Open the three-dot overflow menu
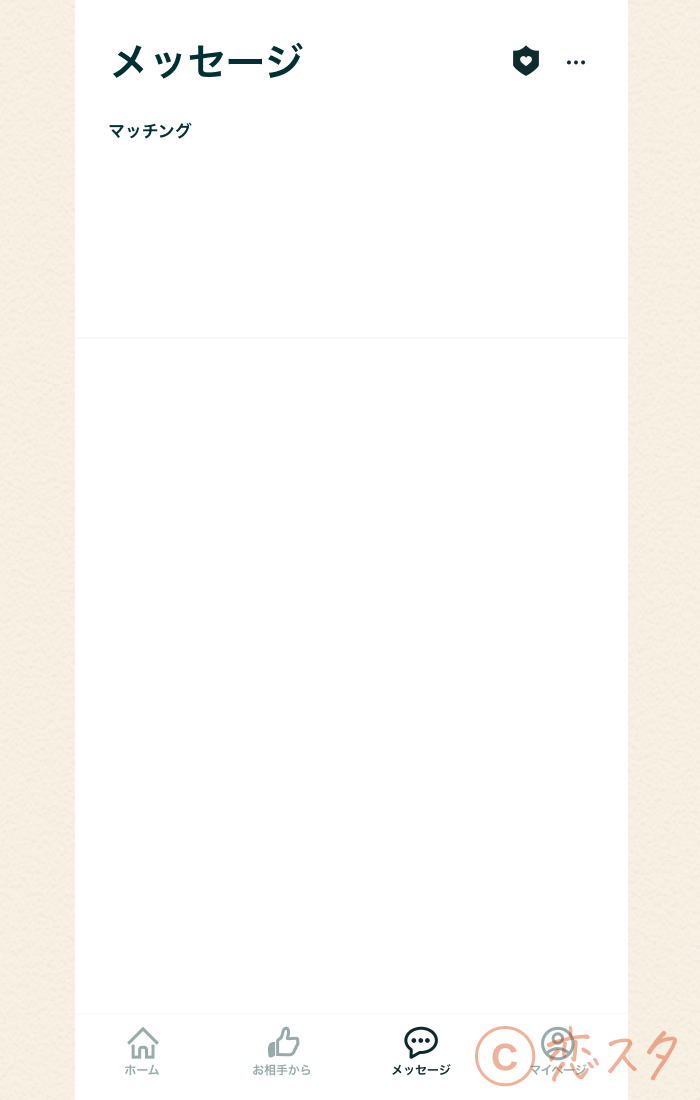Image resolution: width=700 pixels, height=1100 pixels. click(x=576, y=62)
